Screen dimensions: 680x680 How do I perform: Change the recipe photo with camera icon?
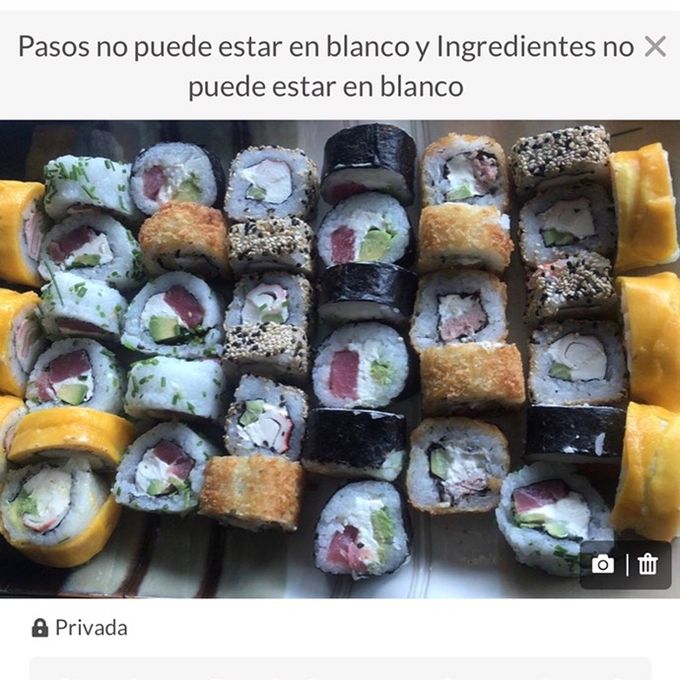pos(603,565)
